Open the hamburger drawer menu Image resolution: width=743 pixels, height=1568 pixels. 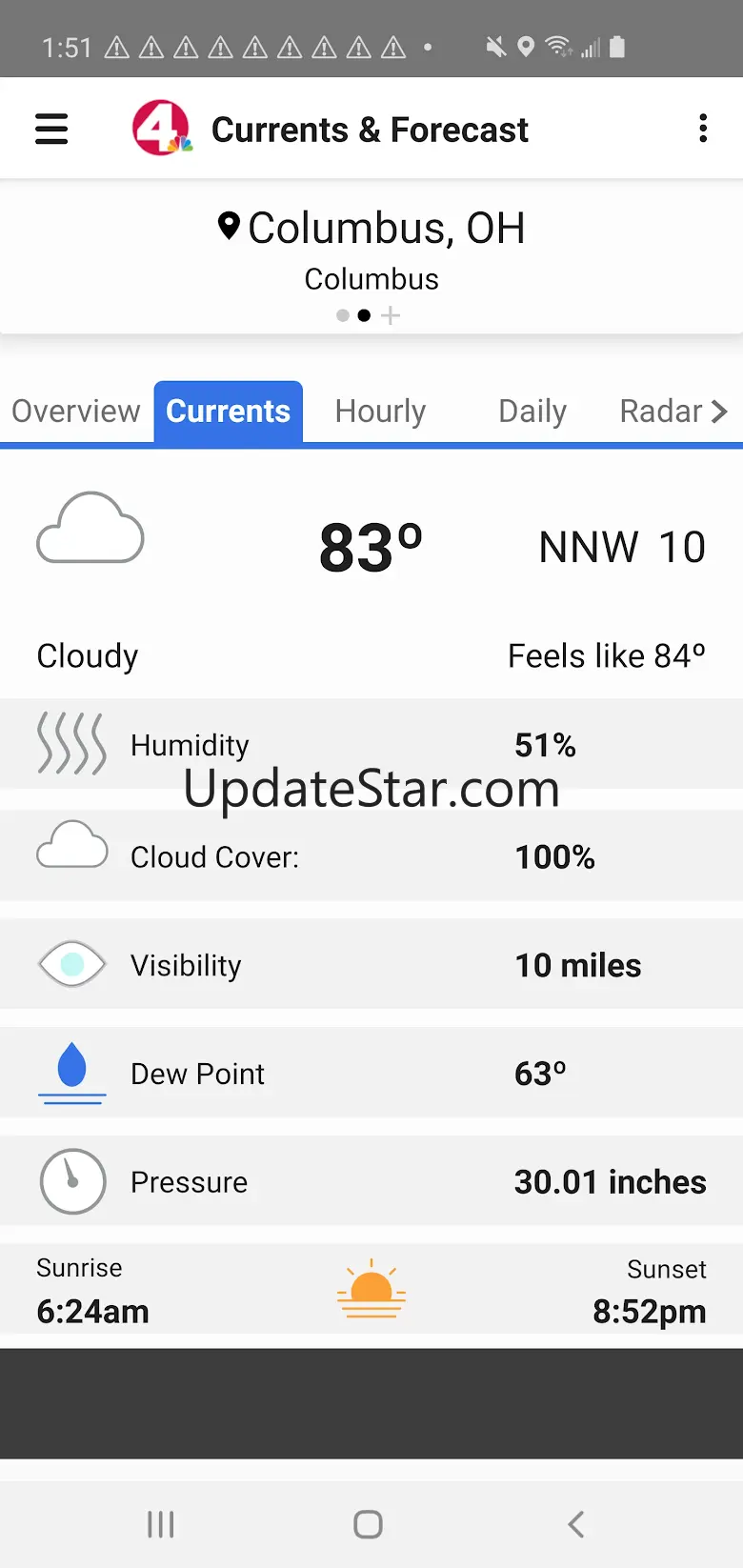(51, 129)
